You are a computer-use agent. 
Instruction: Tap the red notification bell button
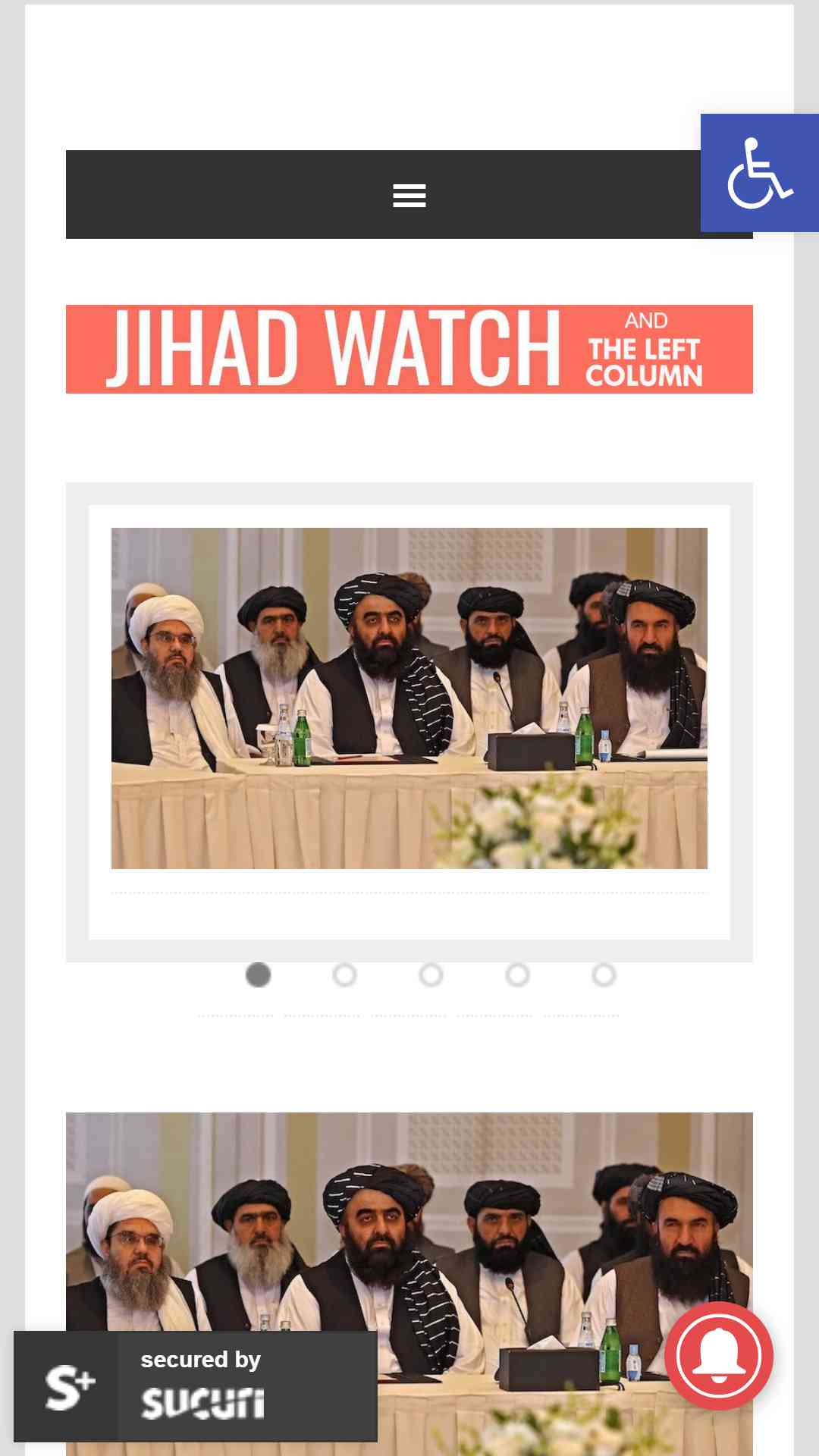[719, 1356]
